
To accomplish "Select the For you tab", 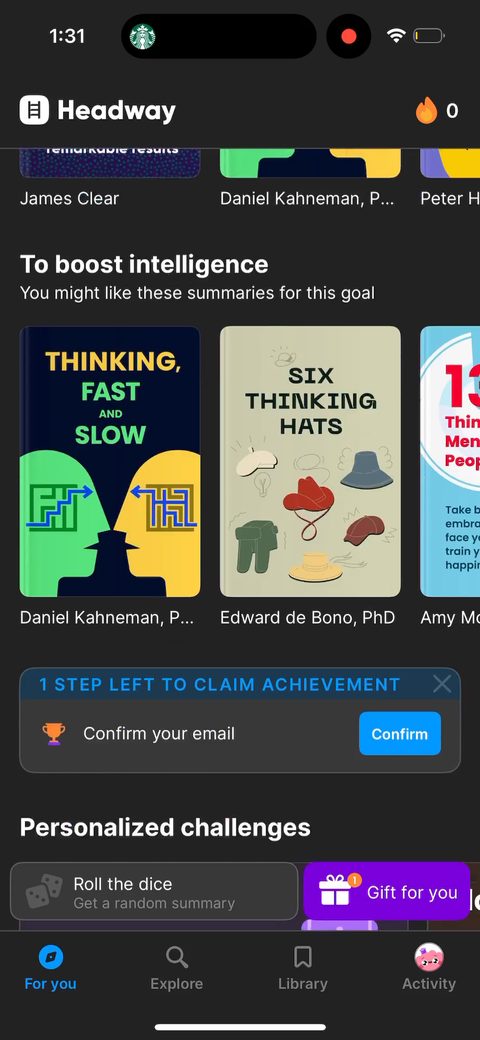I will (50, 968).
